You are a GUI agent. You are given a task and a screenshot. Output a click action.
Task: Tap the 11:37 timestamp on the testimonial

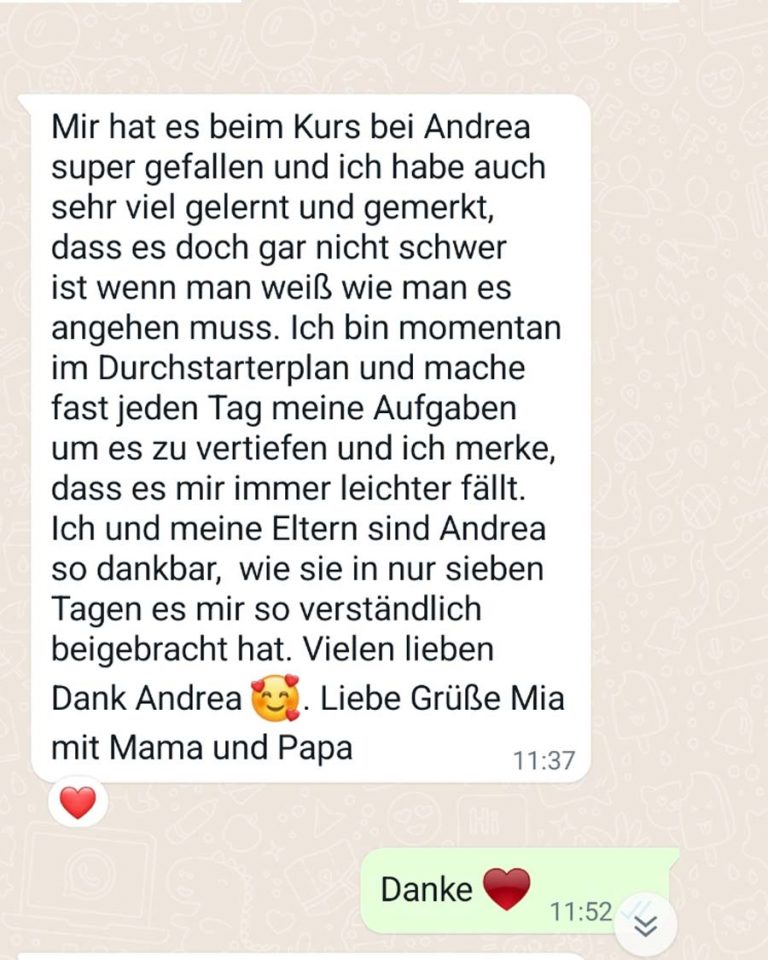pyautogui.click(x=545, y=757)
